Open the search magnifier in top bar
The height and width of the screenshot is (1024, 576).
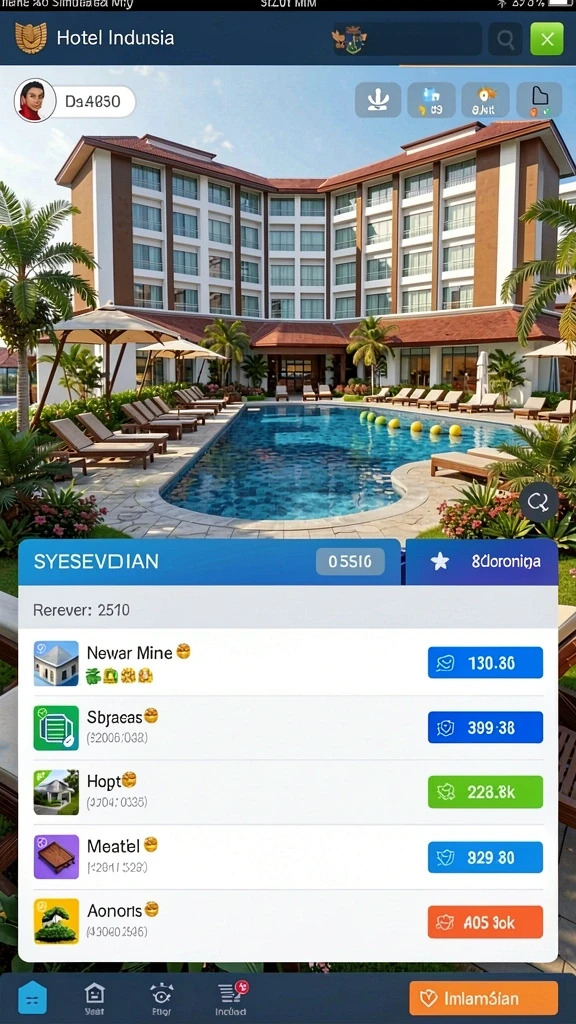(x=505, y=39)
